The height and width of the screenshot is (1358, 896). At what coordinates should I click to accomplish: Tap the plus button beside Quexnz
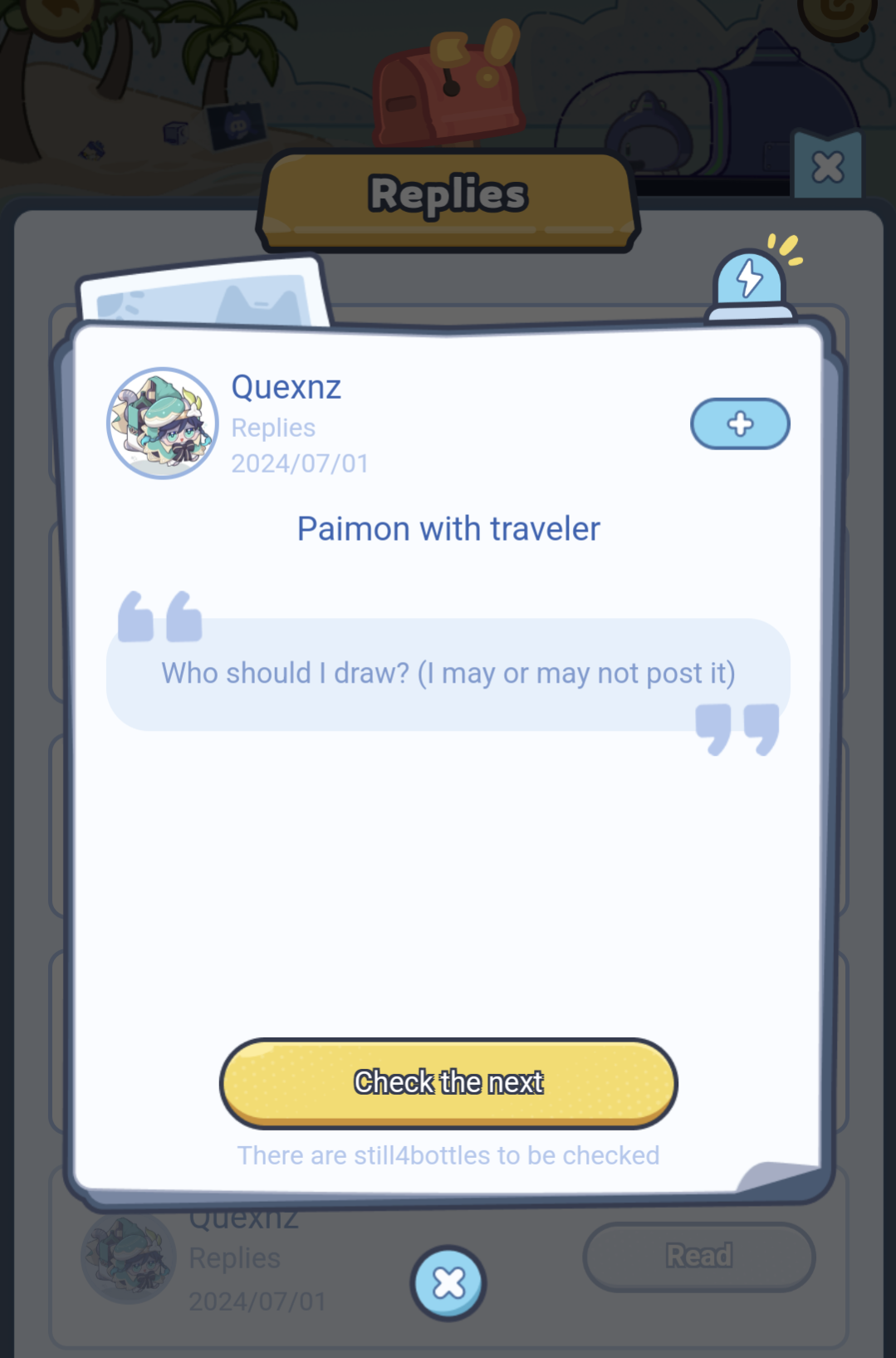point(740,424)
